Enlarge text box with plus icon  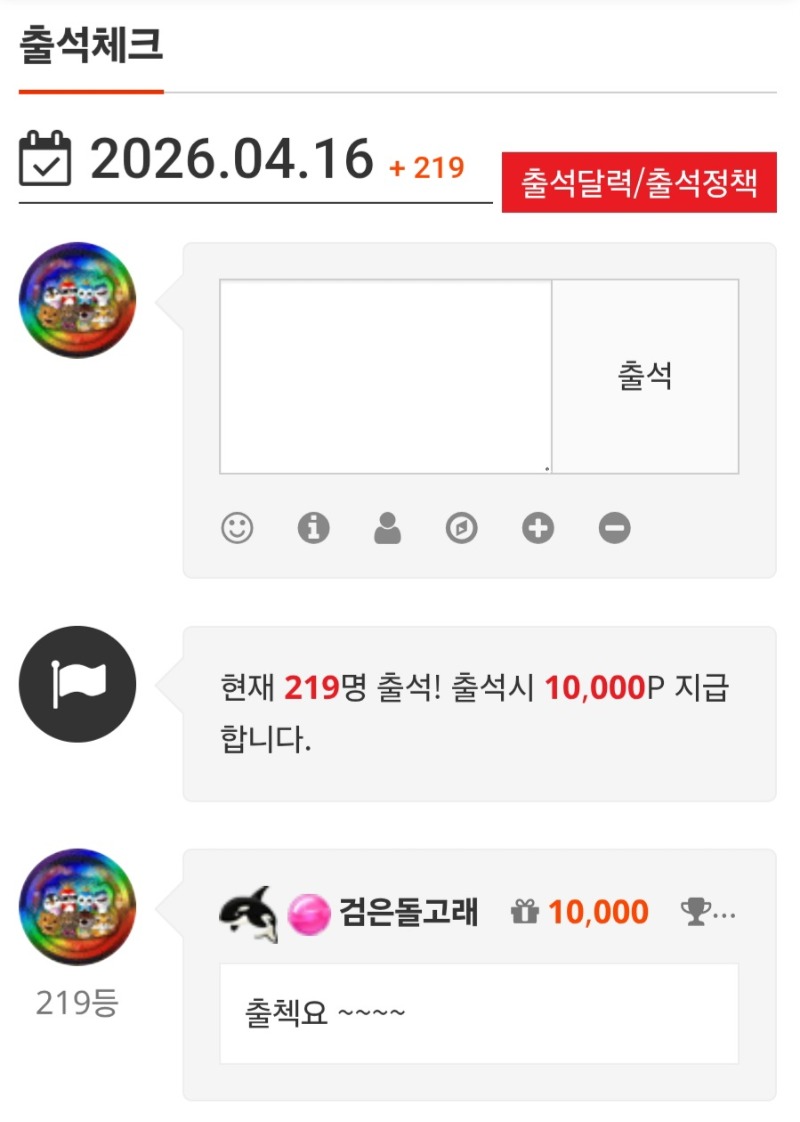coord(538,527)
